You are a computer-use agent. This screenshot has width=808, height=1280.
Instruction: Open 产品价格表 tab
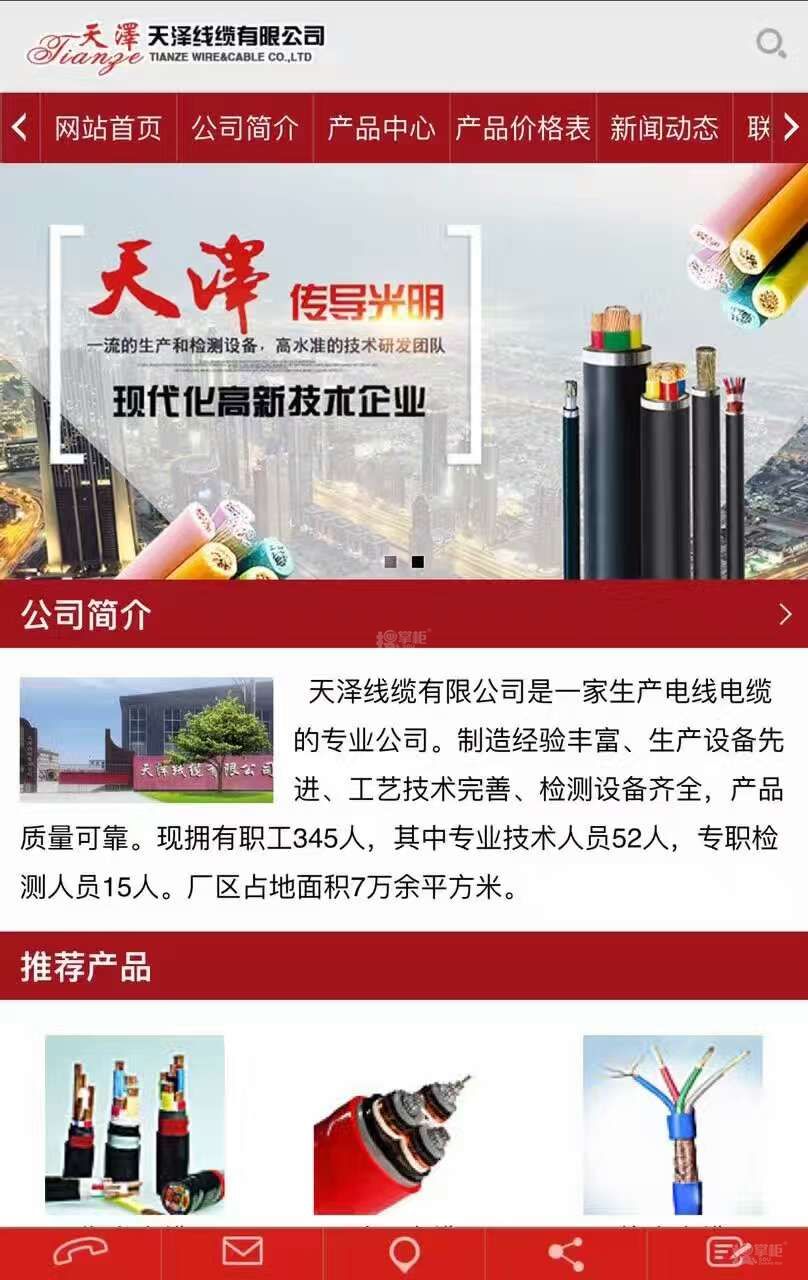[x=523, y=128]
